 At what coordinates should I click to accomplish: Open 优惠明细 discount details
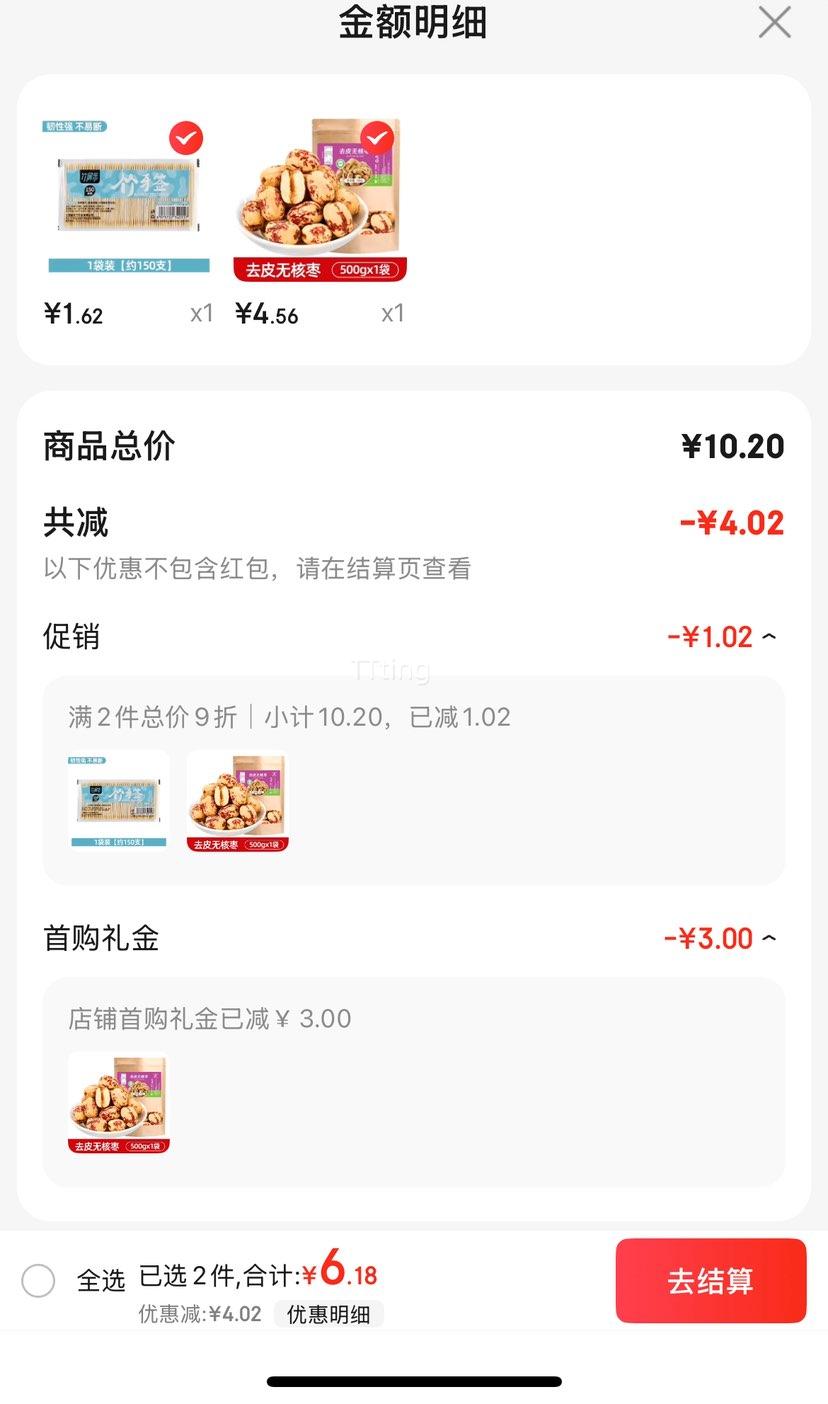tap(329, 1314)
